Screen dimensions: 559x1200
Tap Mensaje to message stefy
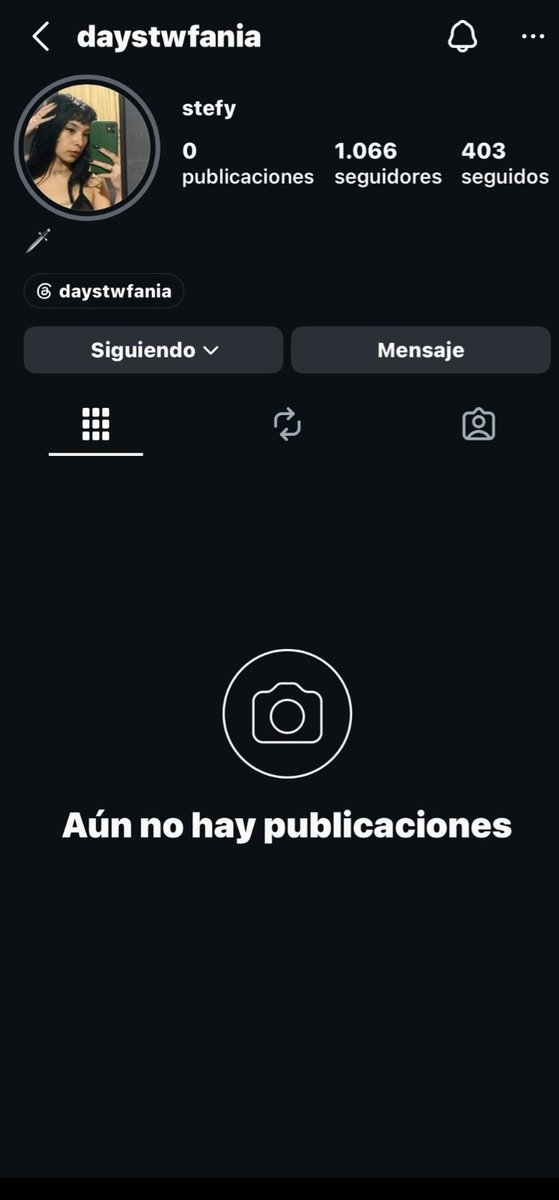421,350
